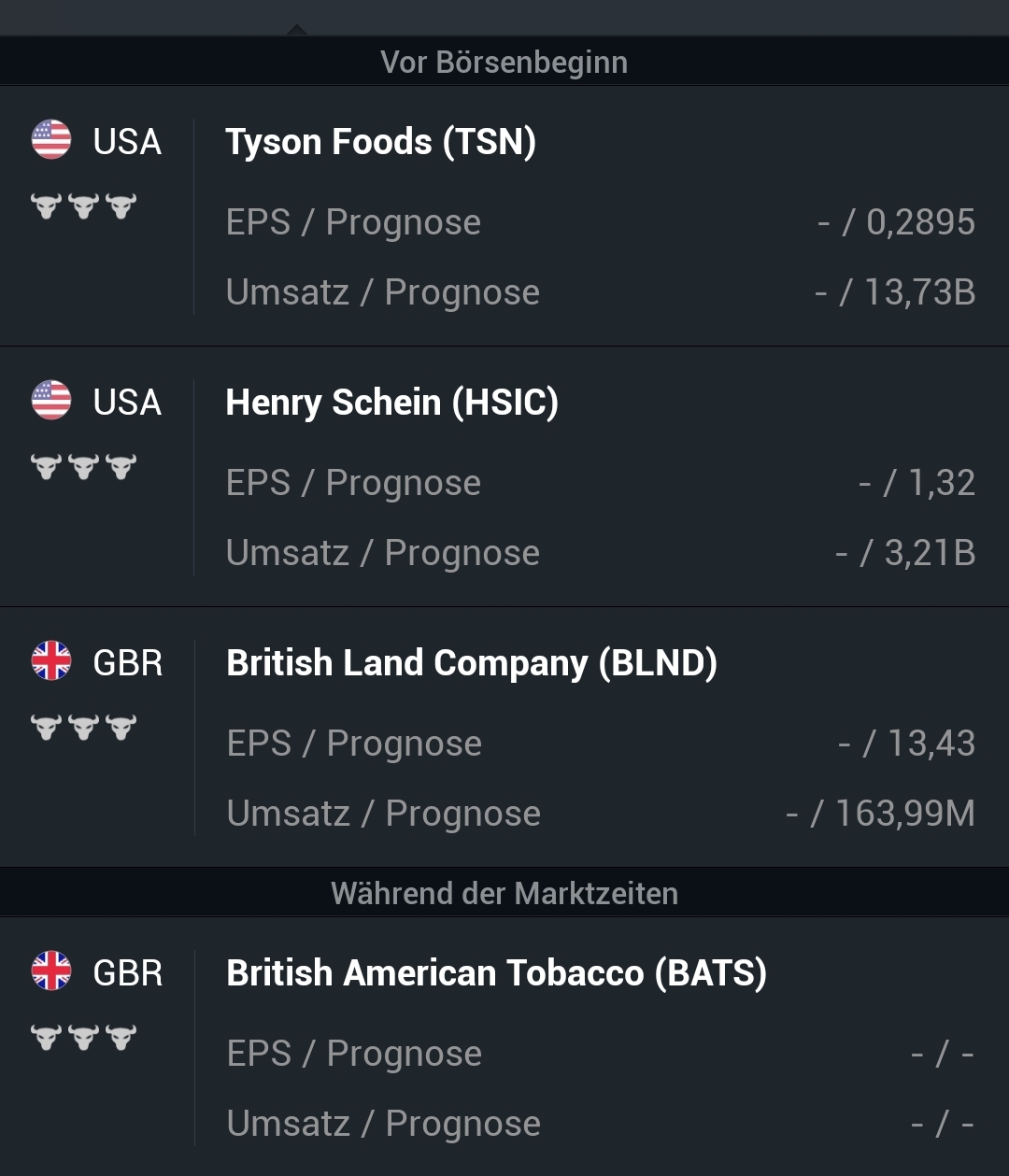Click the Vor Börsenbeginn section header

(x=504, y=62)
